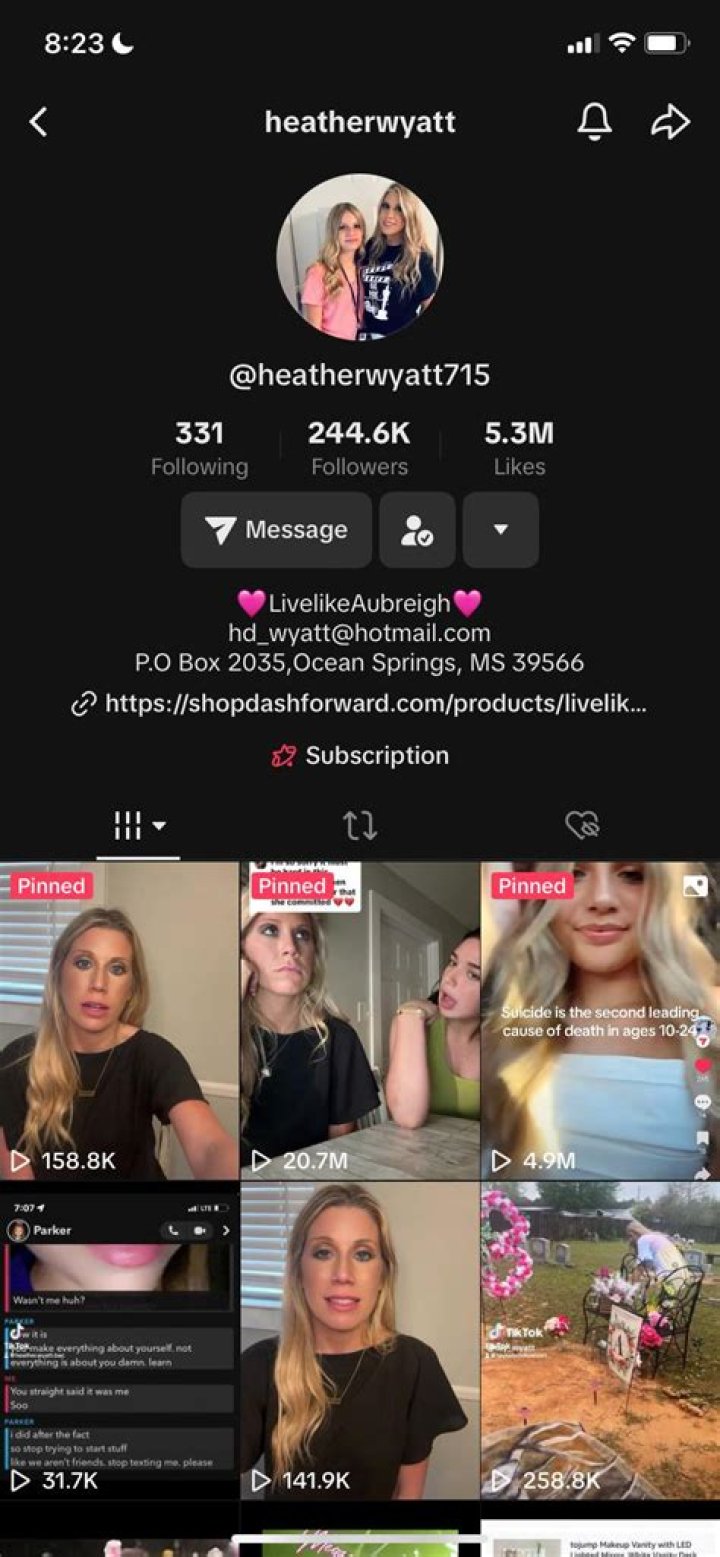
Task: View the Followers list
Action: (x=359, y=448)
